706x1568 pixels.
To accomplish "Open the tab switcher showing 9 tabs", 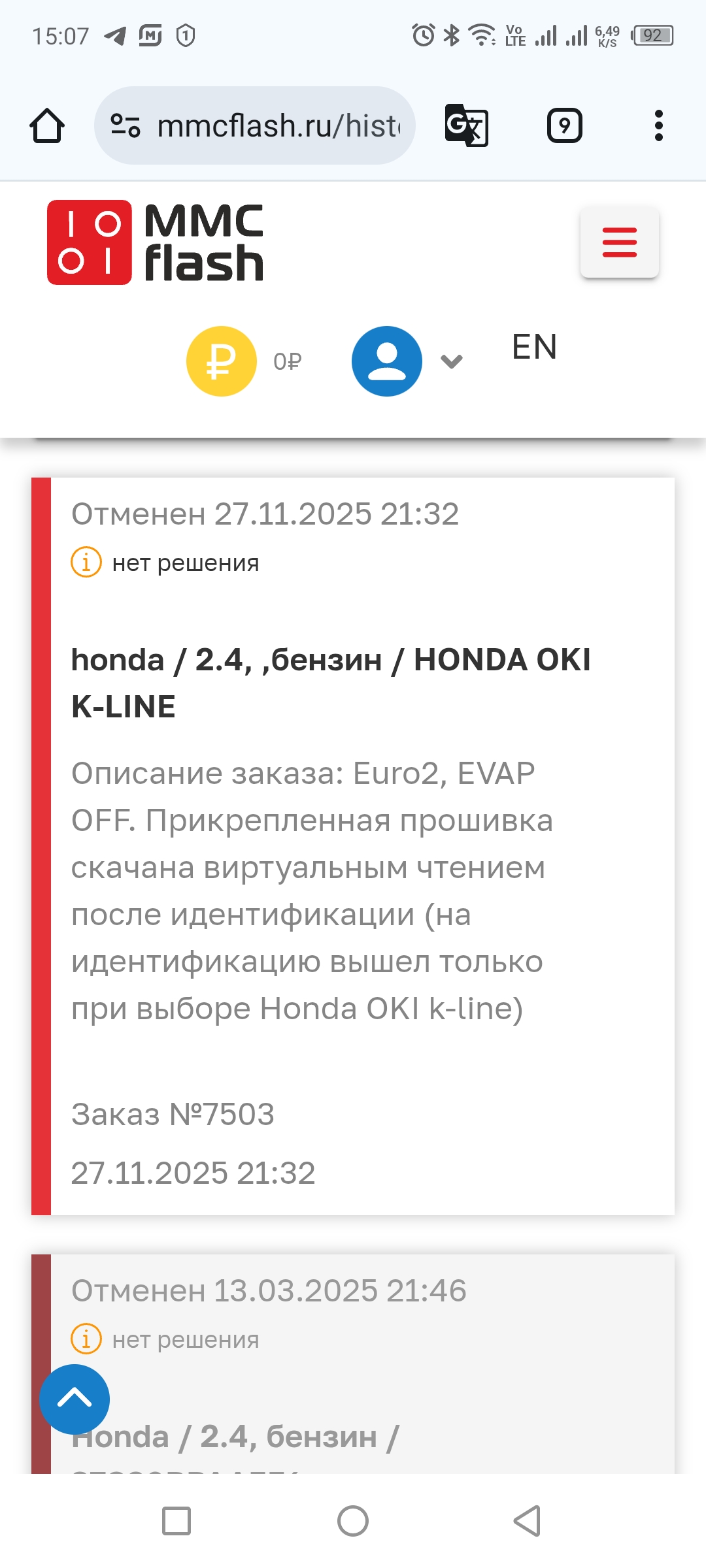I will [564, 125].
